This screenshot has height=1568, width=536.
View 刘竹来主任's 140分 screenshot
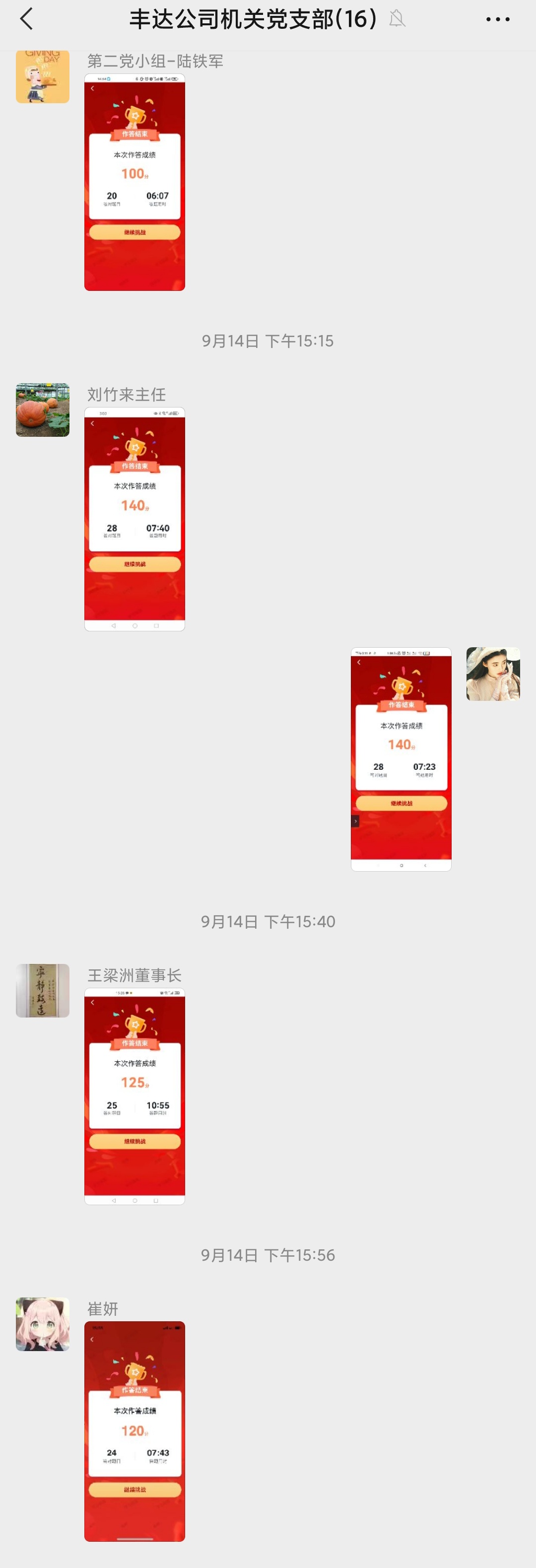(x=134, y=519)
